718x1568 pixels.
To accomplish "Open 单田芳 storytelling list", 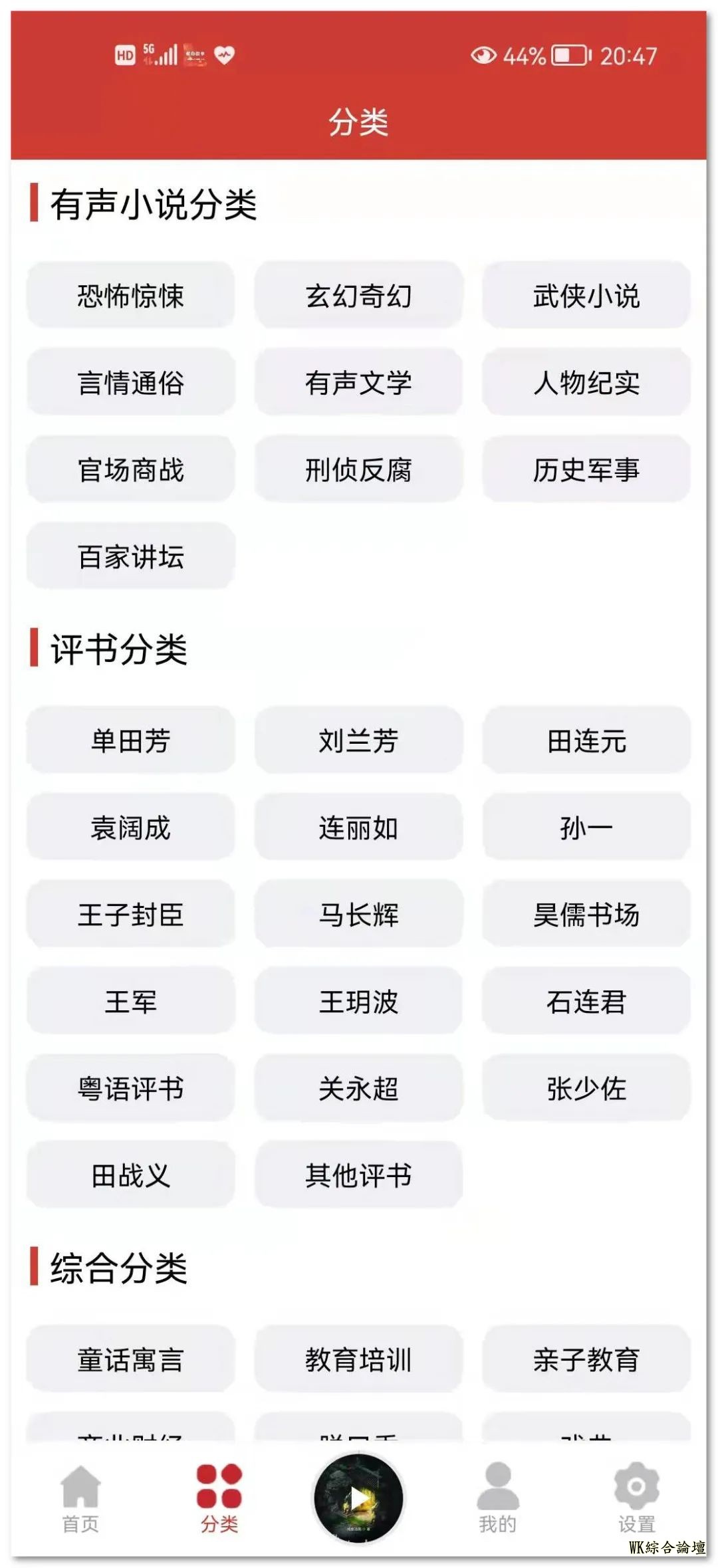I will tap(130, 740).
